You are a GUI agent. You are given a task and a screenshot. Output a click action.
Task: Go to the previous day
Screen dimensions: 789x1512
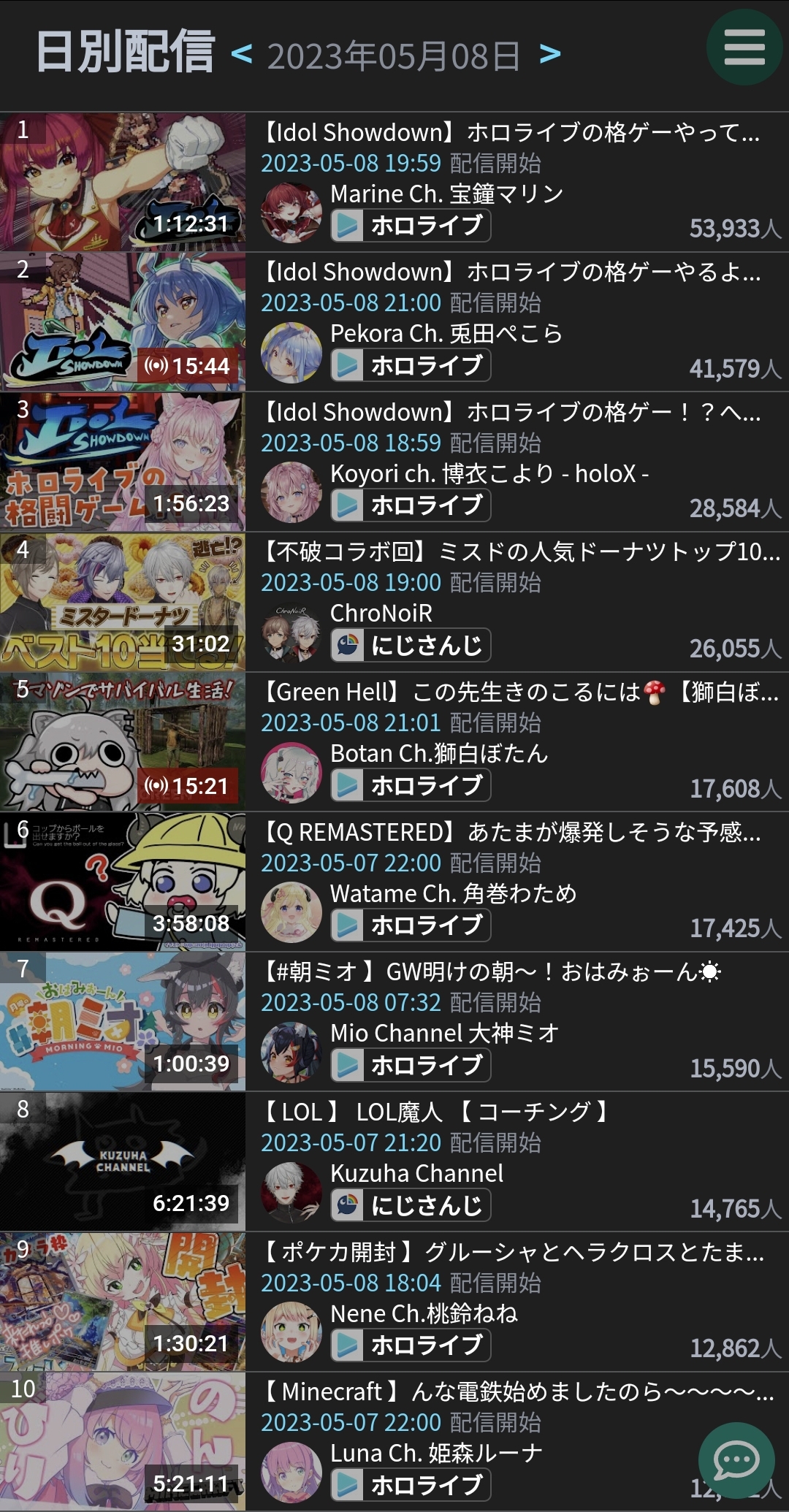(242, 53)
